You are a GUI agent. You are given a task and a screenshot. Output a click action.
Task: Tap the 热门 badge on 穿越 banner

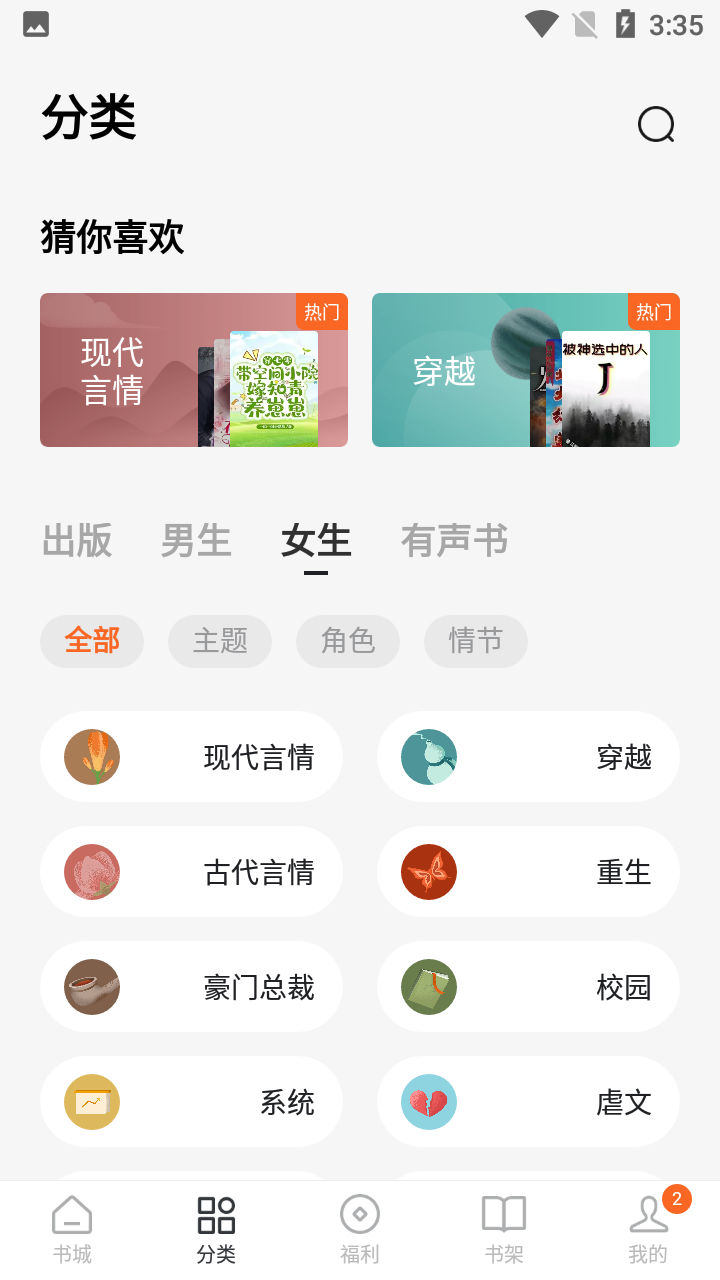pos(653,312)
